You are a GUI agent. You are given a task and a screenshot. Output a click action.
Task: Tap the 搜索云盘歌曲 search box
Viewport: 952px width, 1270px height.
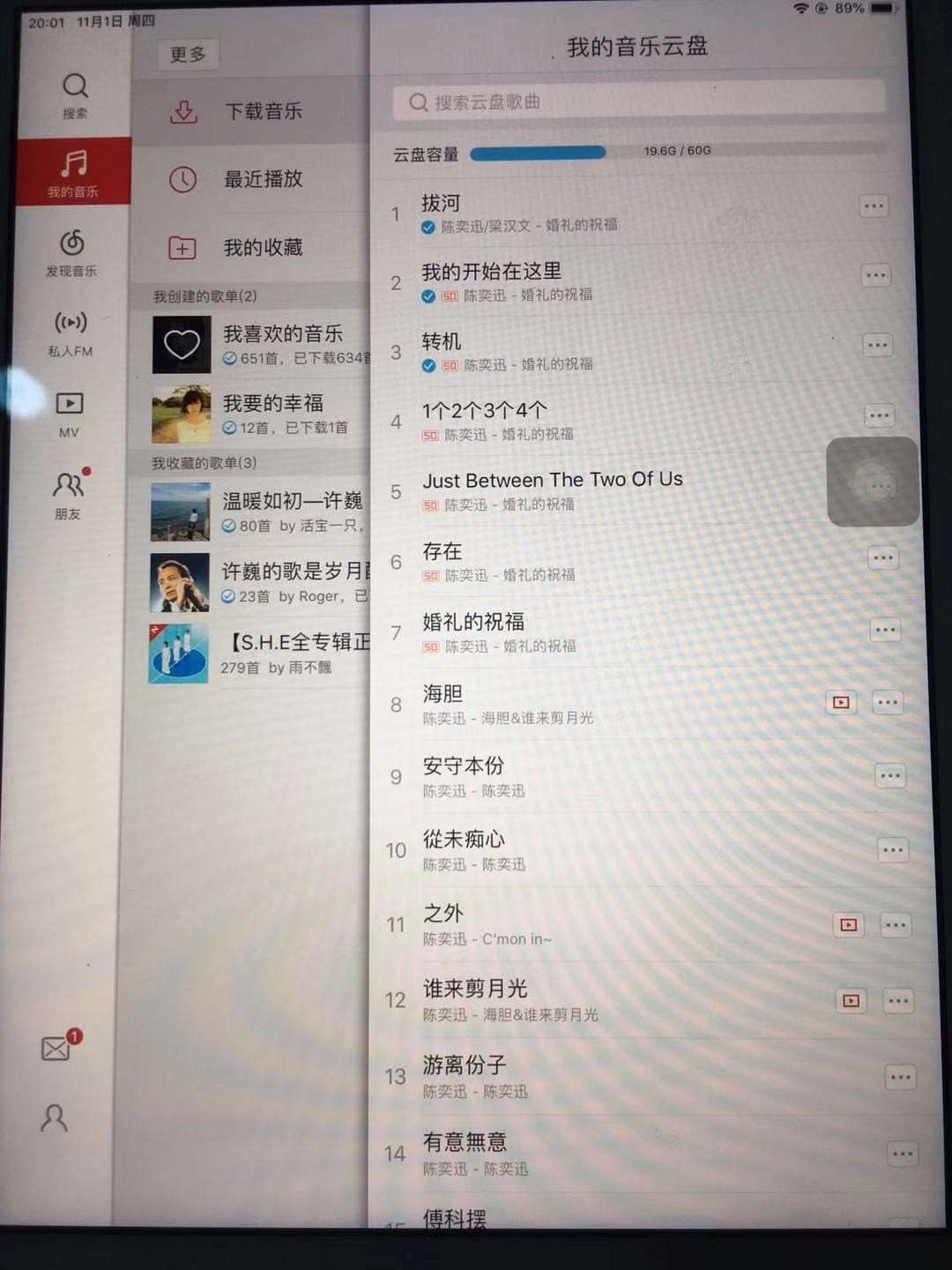tap(639, 101)
